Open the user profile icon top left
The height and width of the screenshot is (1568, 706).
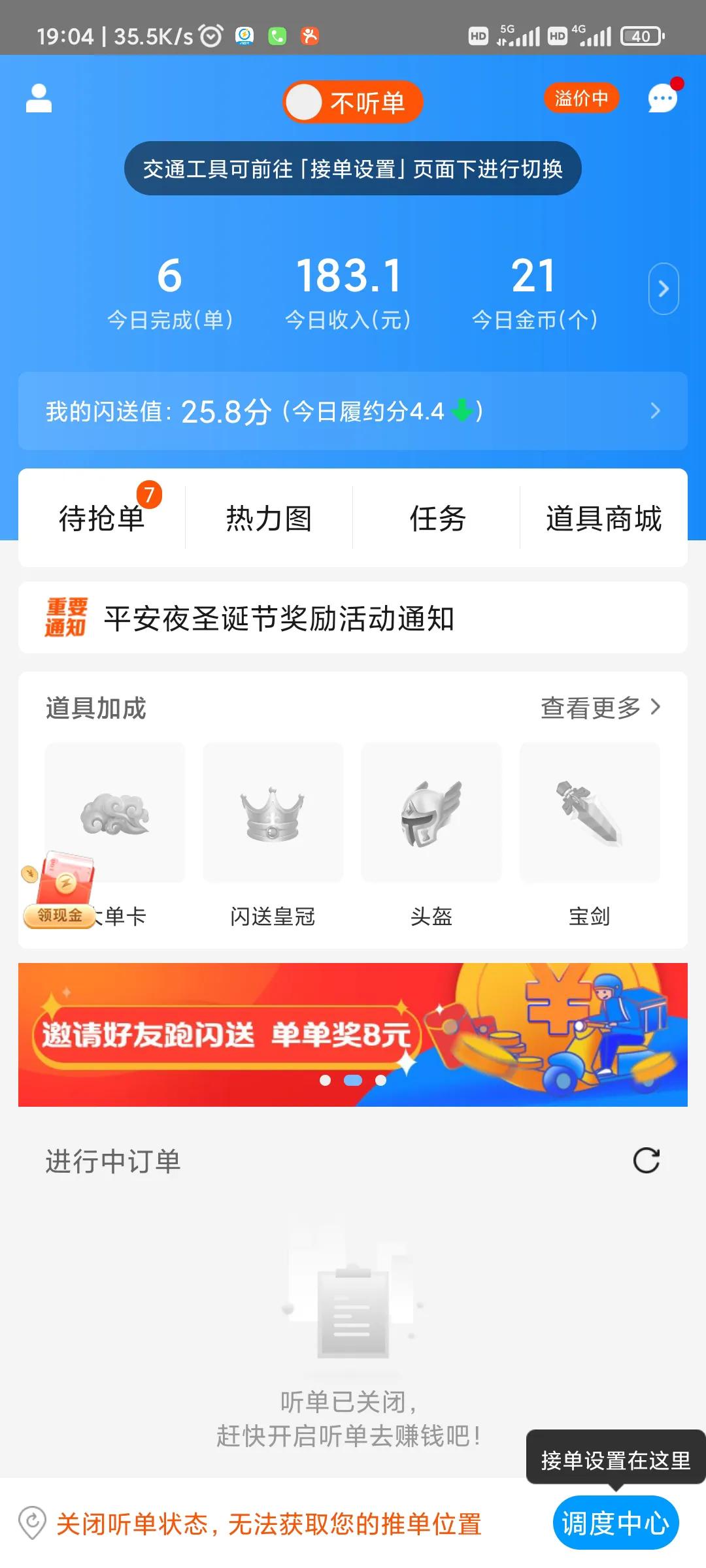tap(38, 99)
